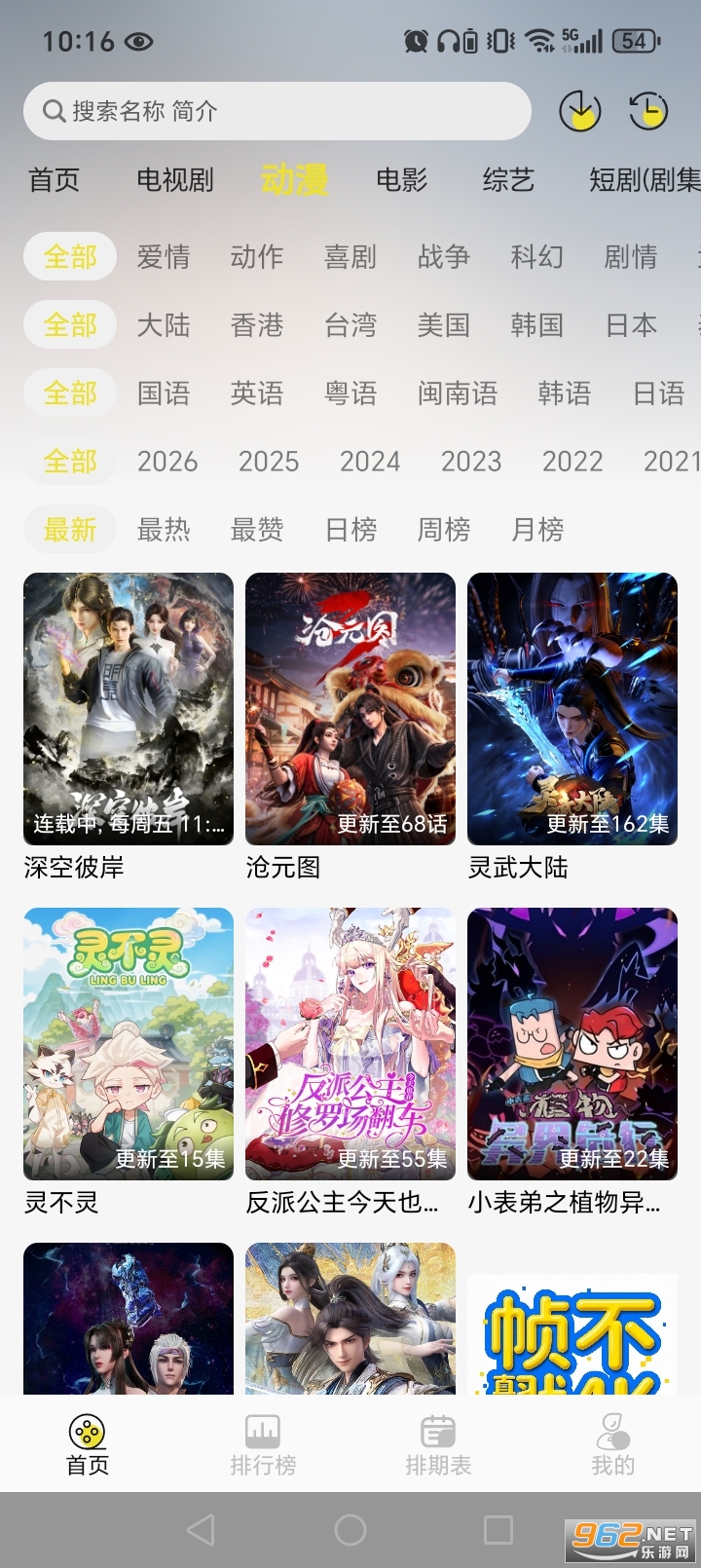
Task: Open the 灵武大陆 anime card
Action: point(572,709)
